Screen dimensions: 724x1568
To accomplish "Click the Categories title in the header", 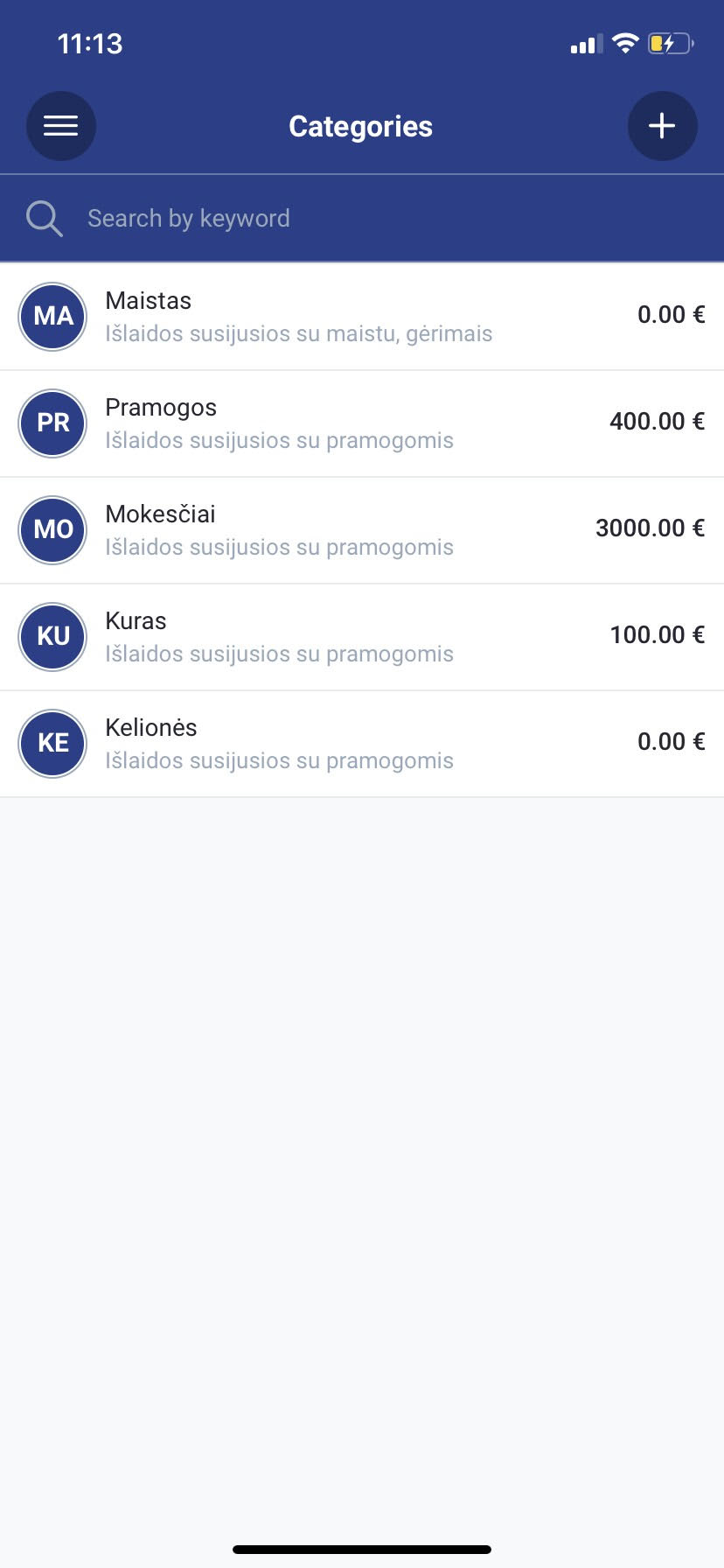I will [x=360, y=126].
